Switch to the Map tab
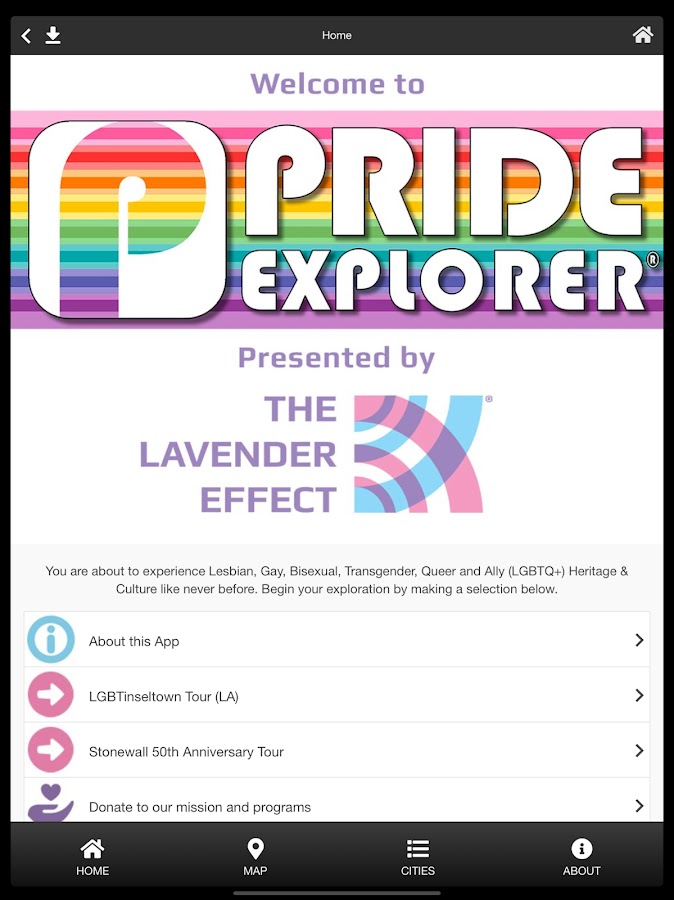The height and width of the screenshot is (900, 674). (x=255, y=857)
